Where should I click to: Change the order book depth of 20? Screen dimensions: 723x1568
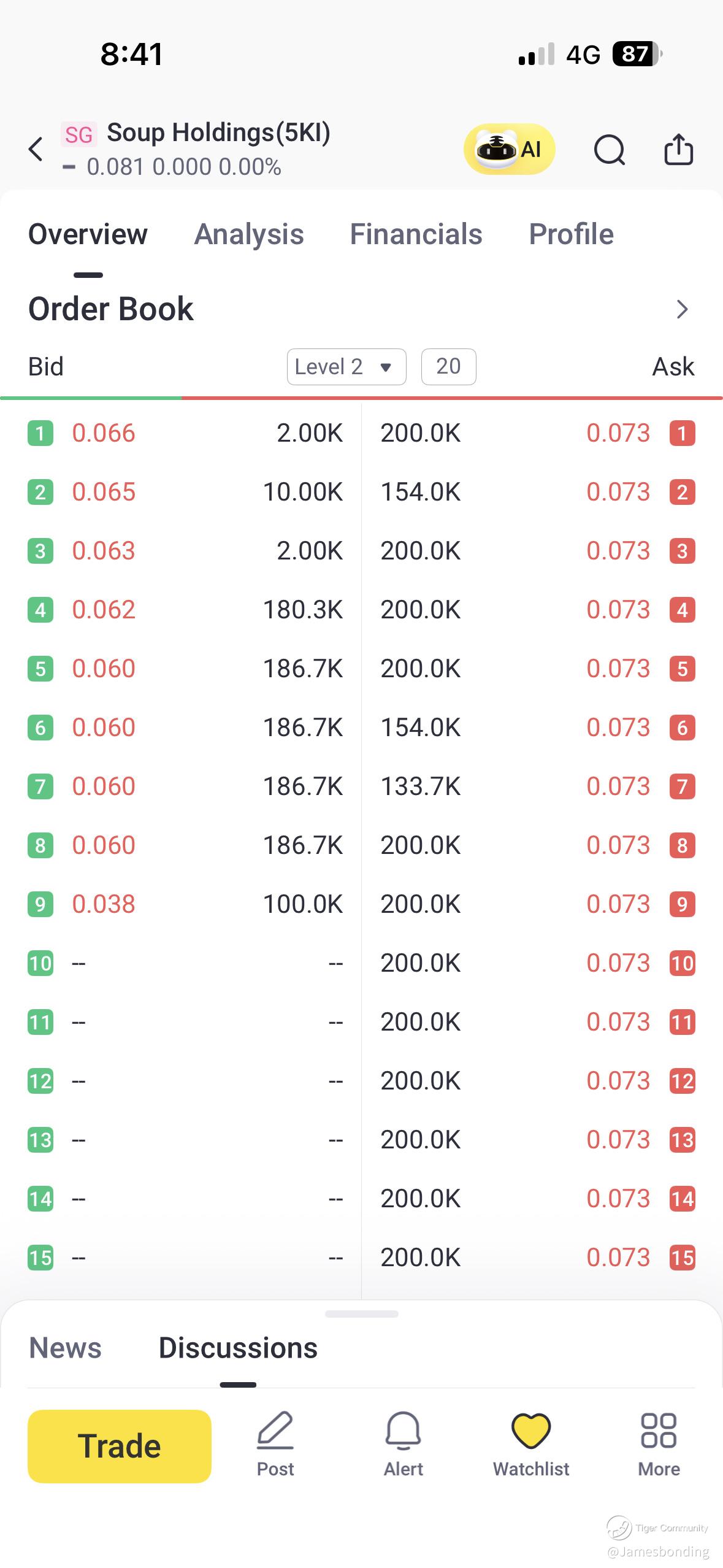(448, 367)
